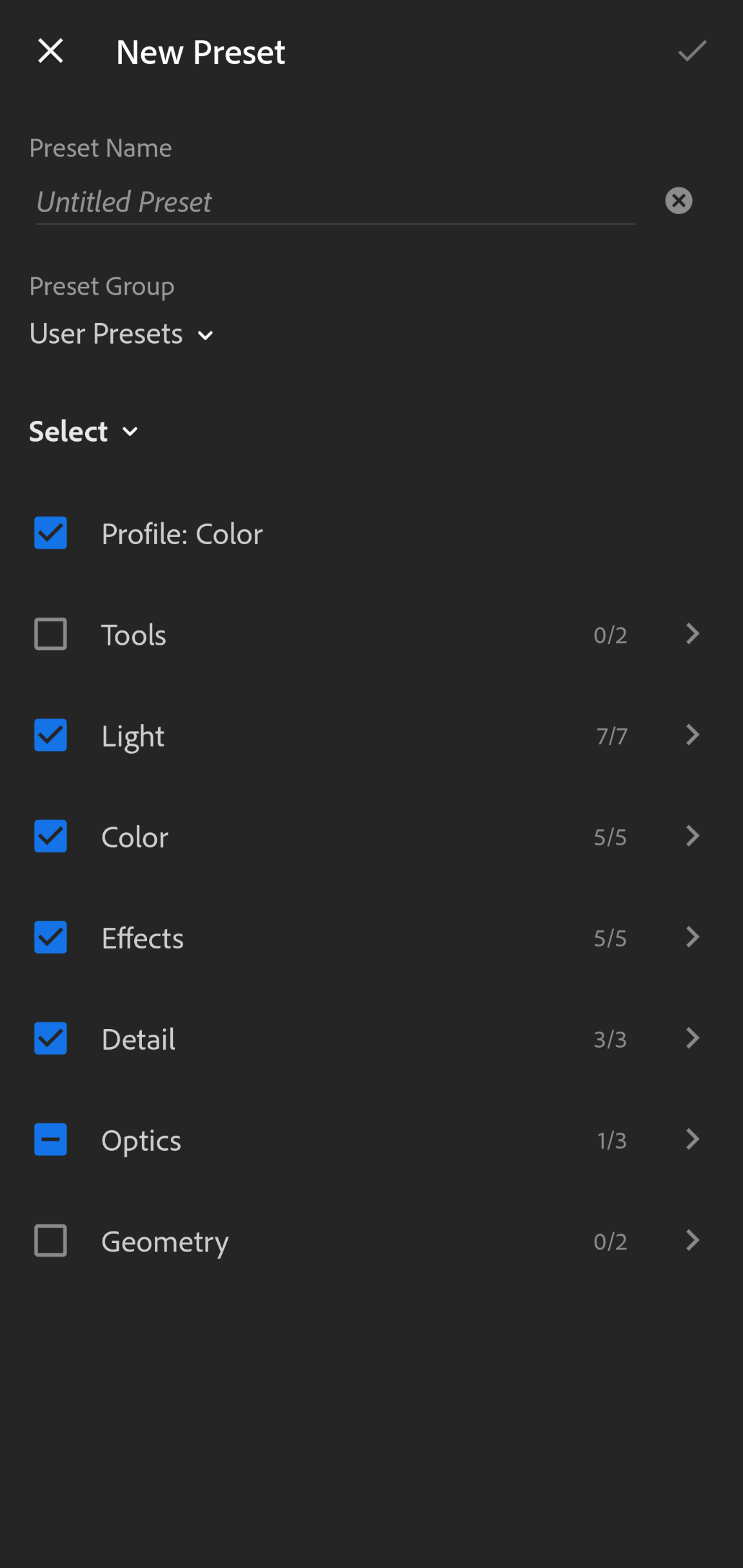Uncheck the Effects checkbox
This screenshot has height=1568, width=743.
[50, 937]
